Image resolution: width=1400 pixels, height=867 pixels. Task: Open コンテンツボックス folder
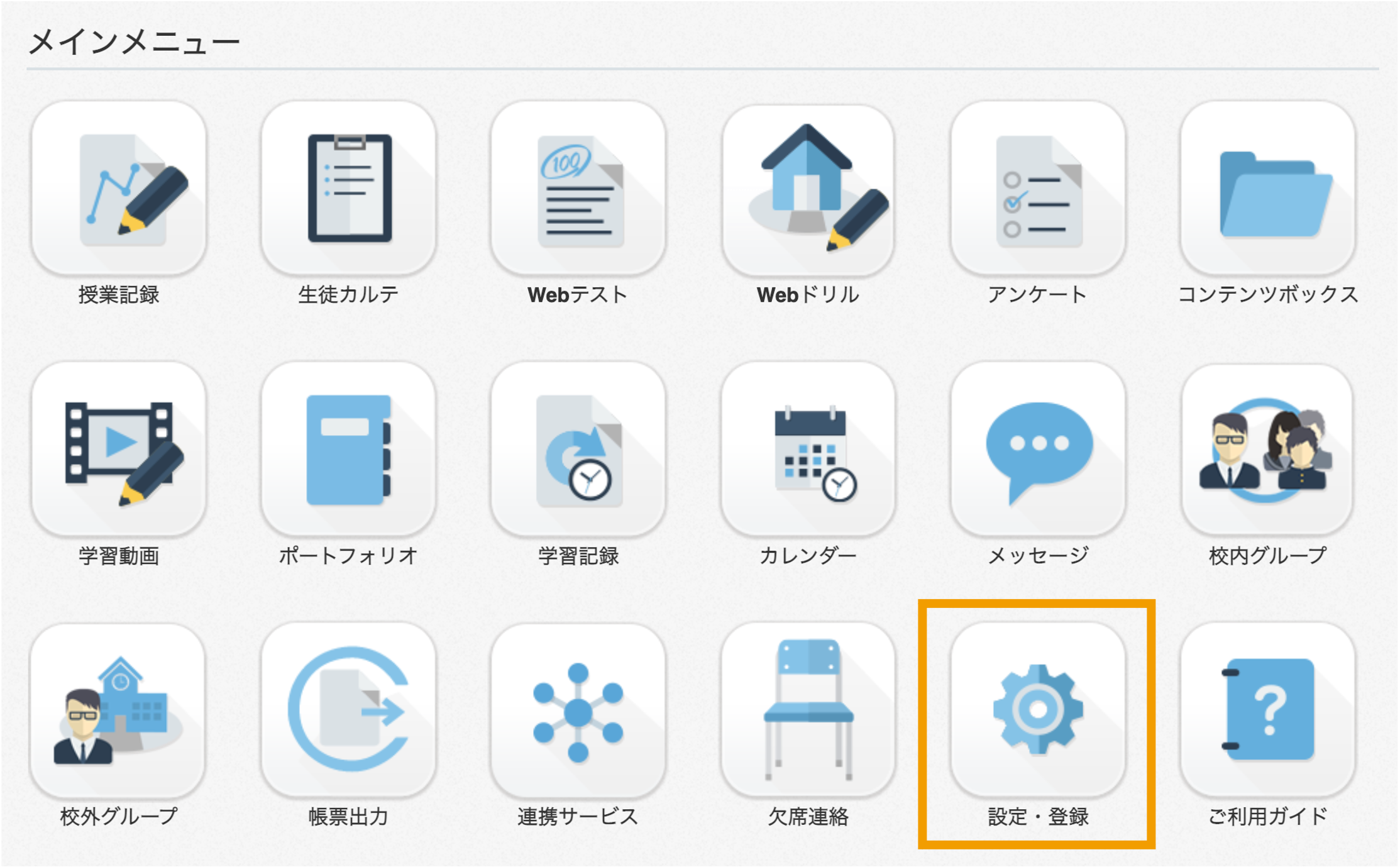(x=1267, y=189)
